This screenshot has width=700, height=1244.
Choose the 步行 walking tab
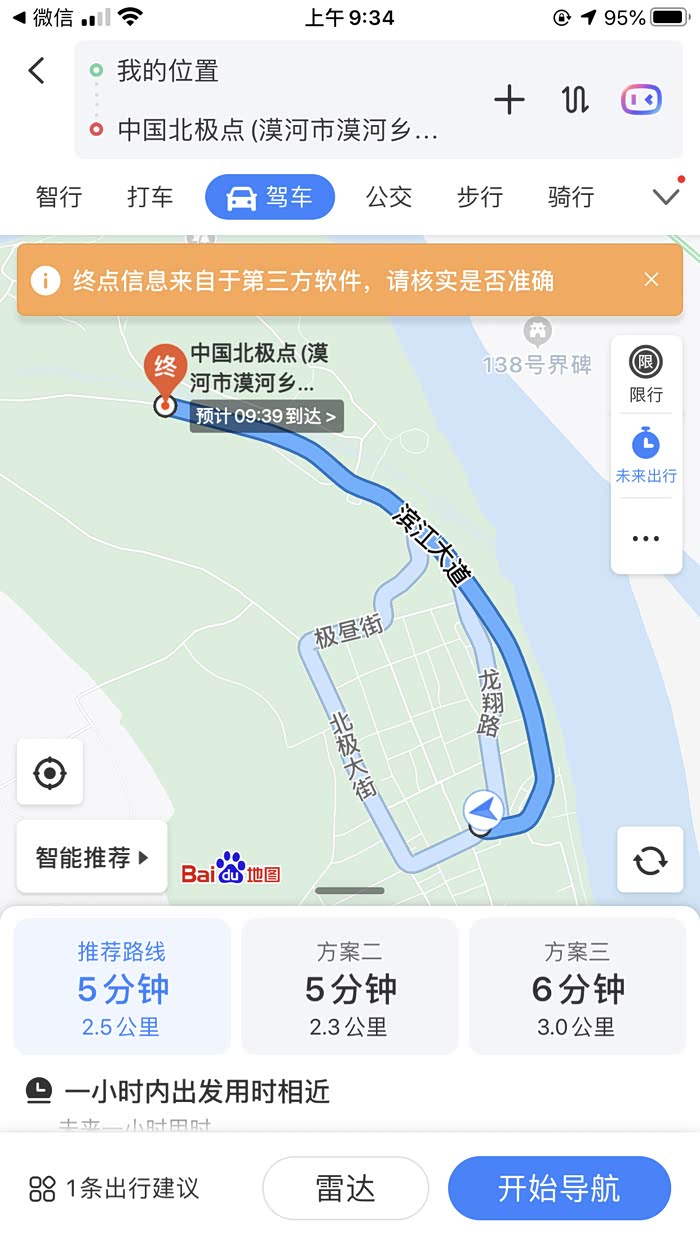click(480, 197)
